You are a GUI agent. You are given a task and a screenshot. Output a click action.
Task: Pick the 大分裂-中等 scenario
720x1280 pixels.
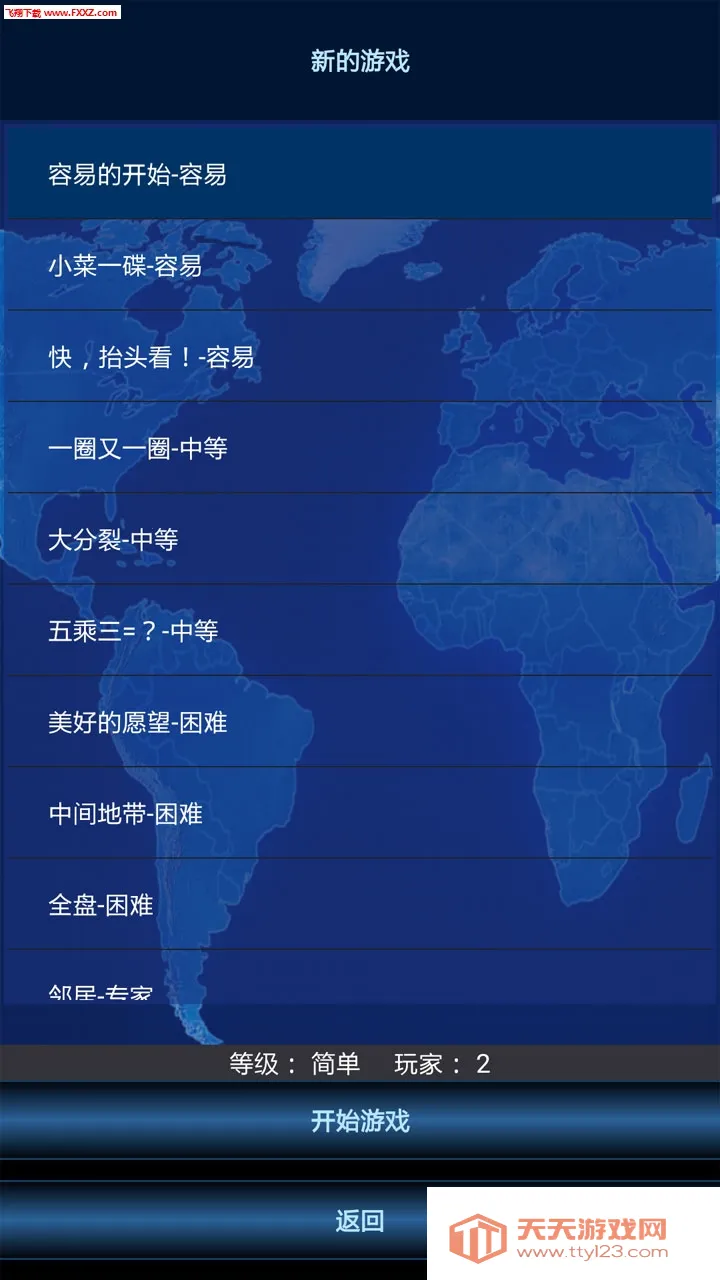click(360, 539)
